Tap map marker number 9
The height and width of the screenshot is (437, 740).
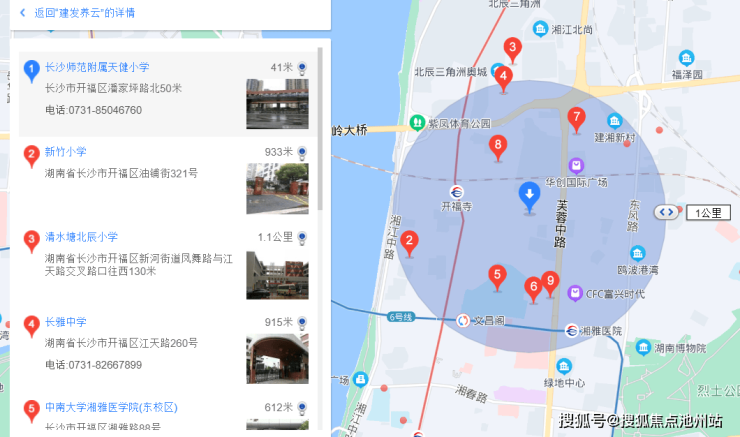click(549, 283)
